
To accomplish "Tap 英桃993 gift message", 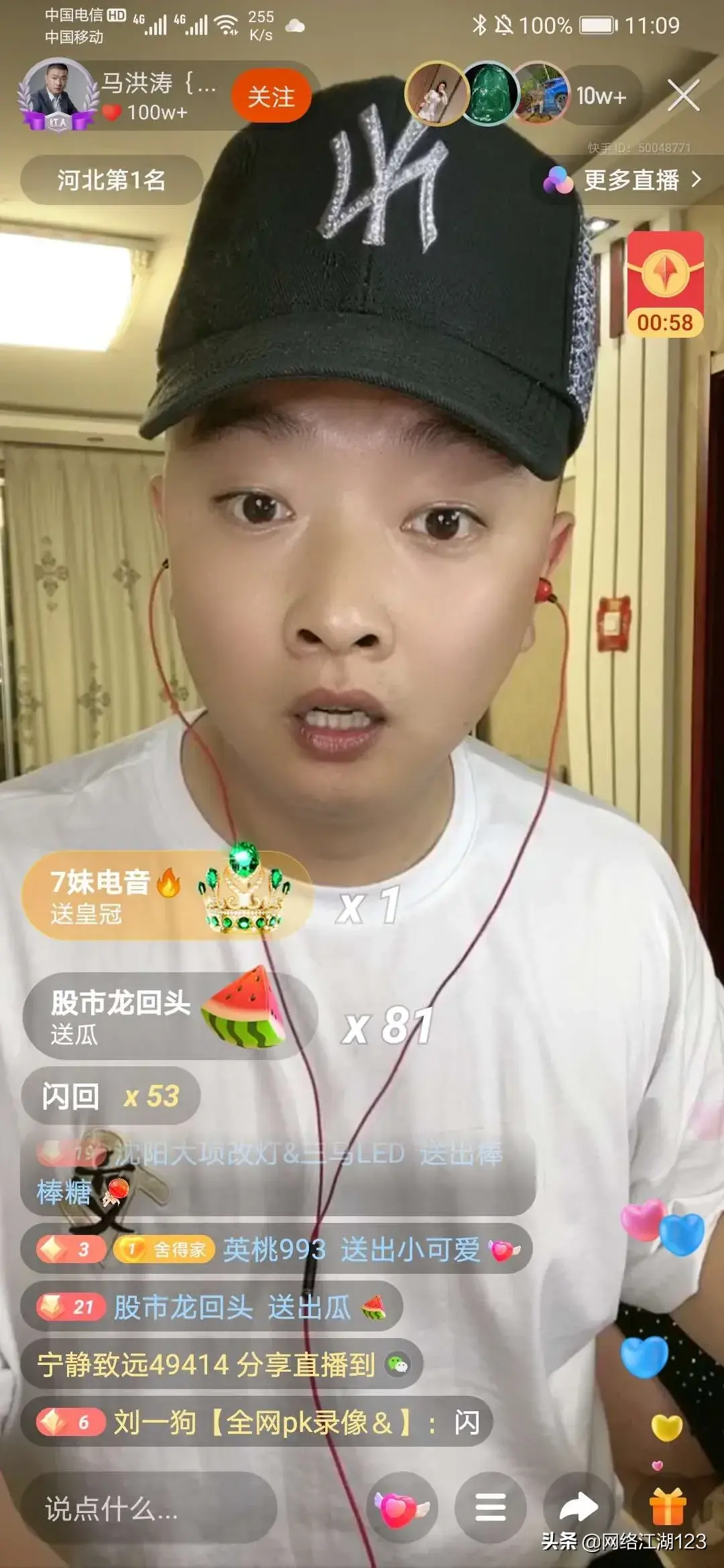I will pyautogui.click(x=276, y=1250).
